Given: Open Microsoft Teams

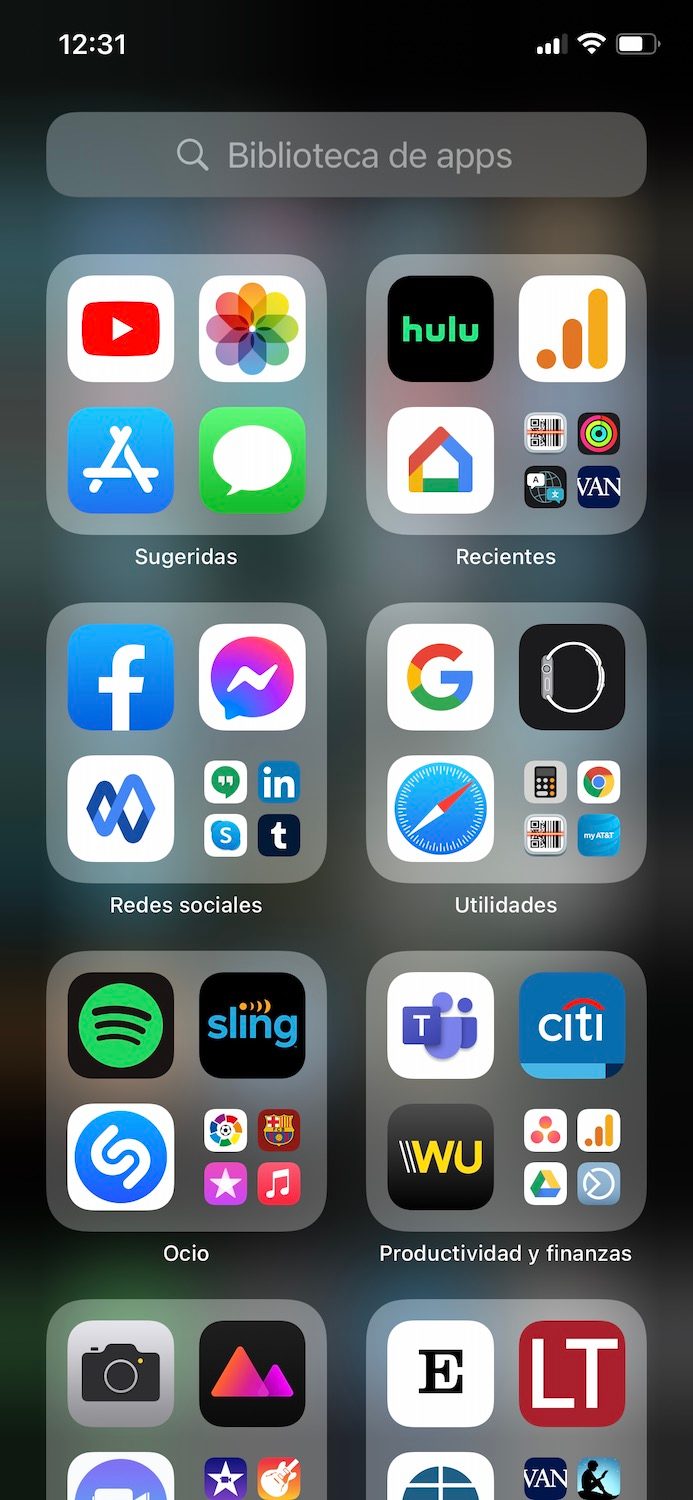Looking at the screenshot, I should click(440, 1025).
